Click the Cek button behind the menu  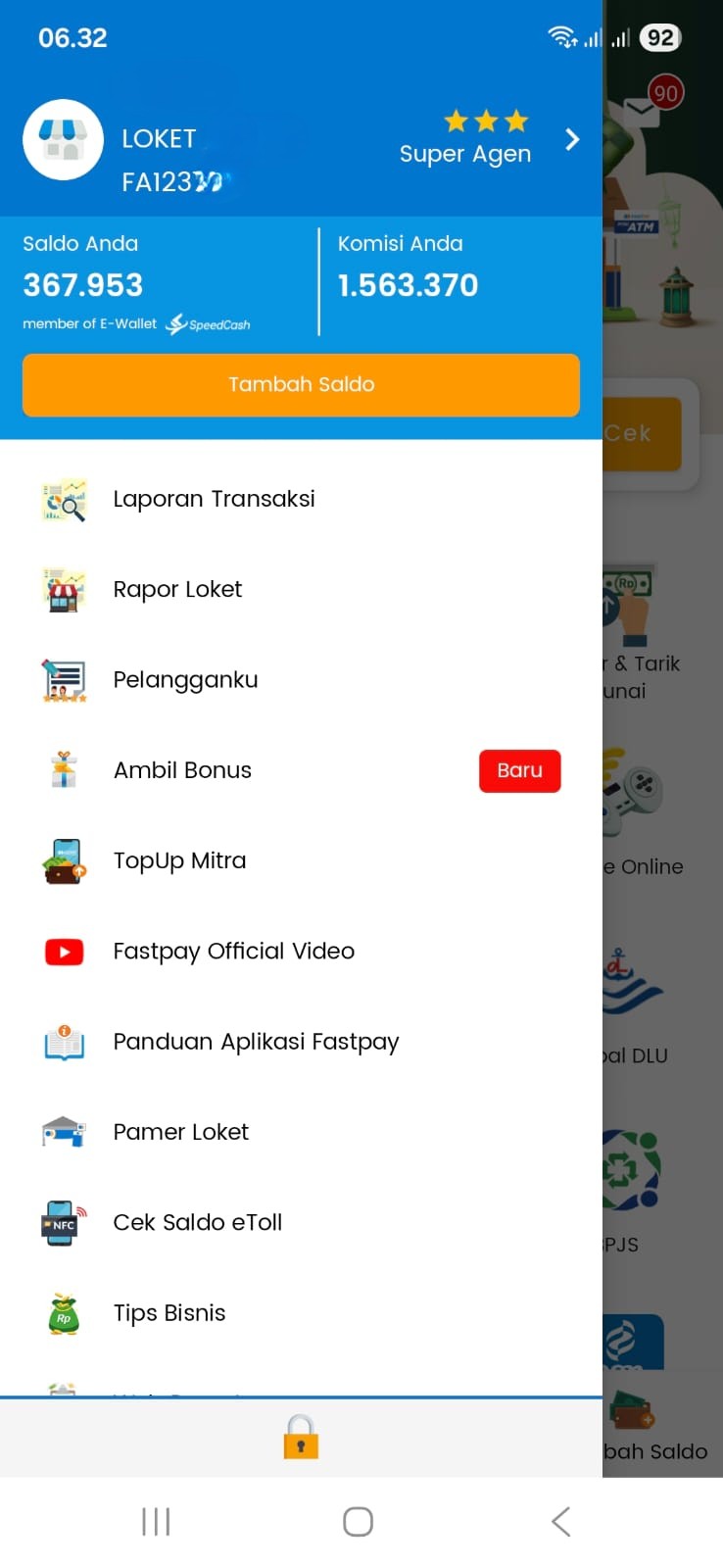(640, 433)
